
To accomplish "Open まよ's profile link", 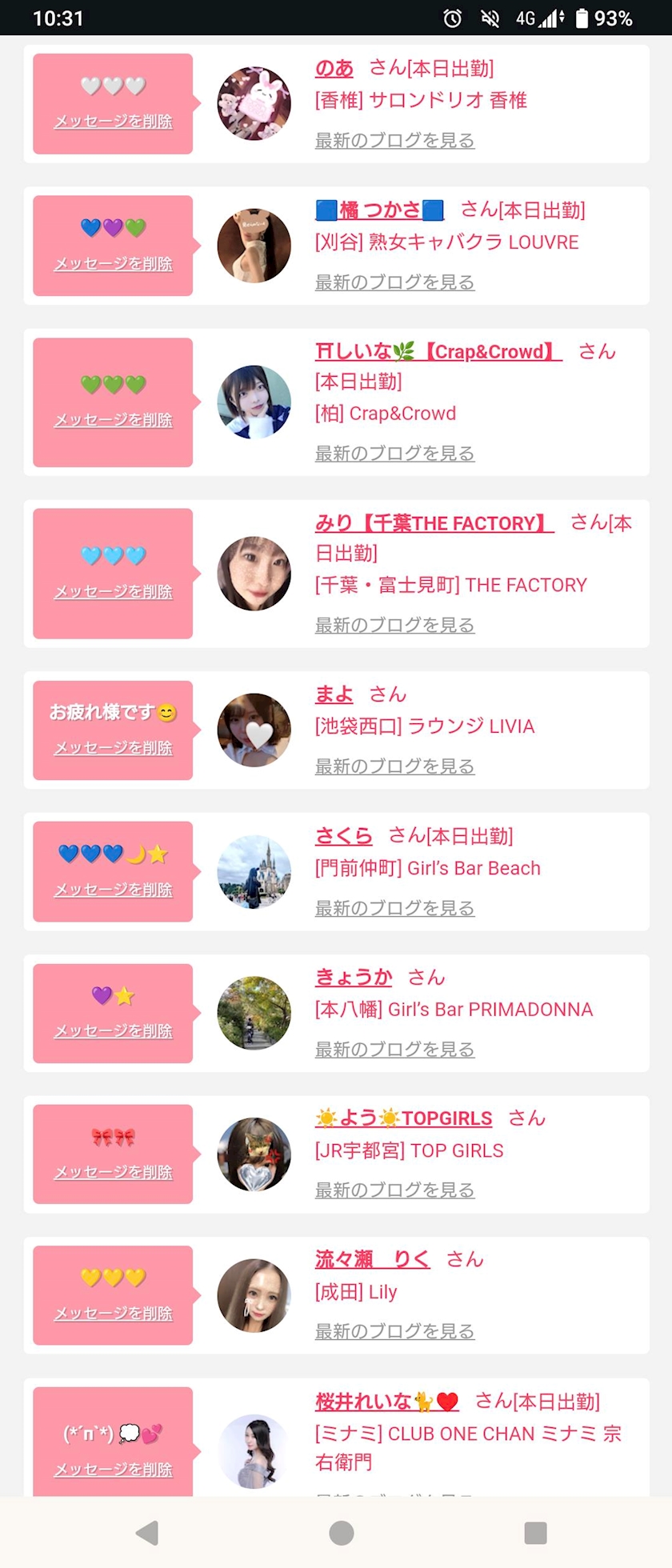I will [x=334, y=694].
